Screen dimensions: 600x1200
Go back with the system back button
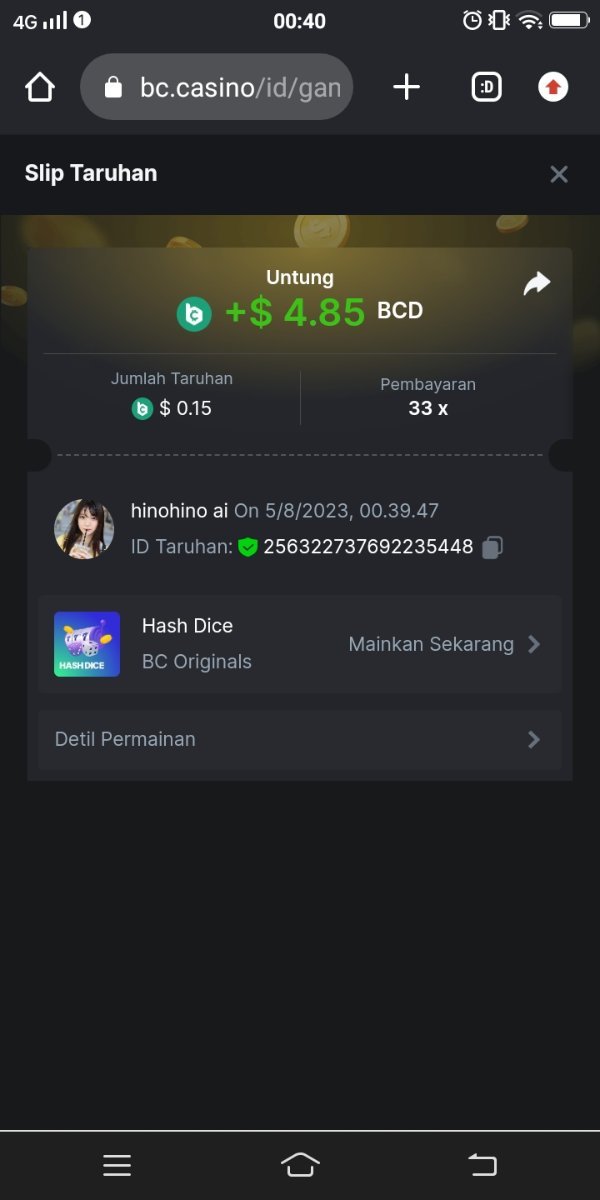pos(482,1164)
